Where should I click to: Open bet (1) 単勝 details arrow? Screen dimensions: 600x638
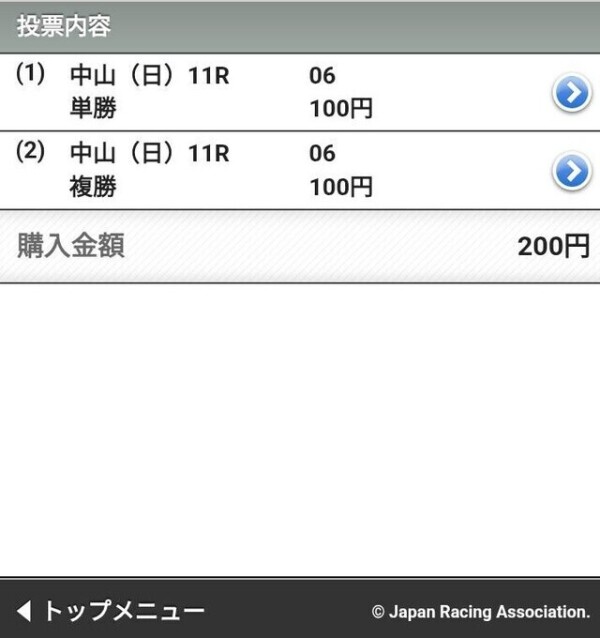(571, 93)
